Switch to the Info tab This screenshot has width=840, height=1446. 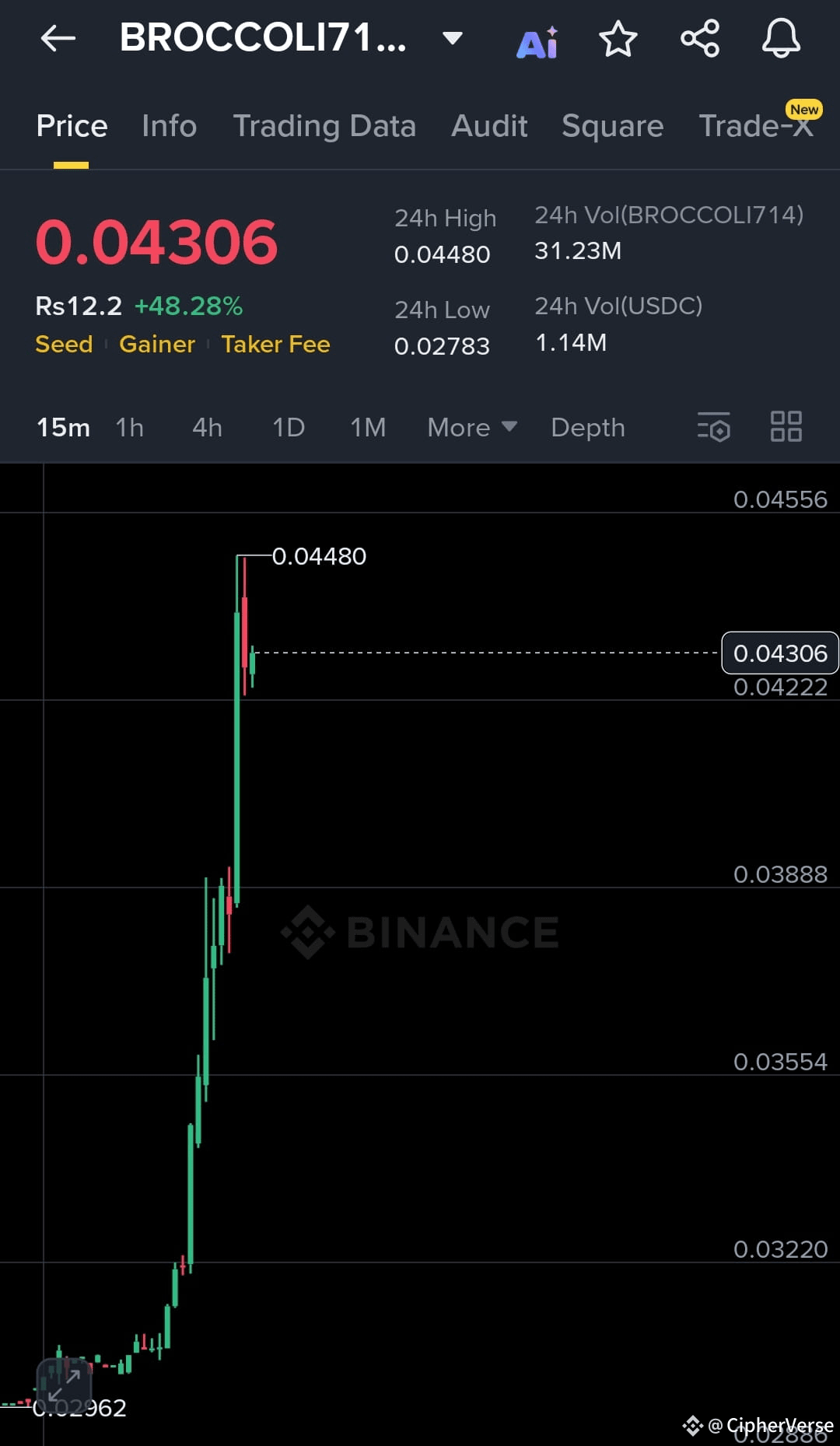pos(169,126)
